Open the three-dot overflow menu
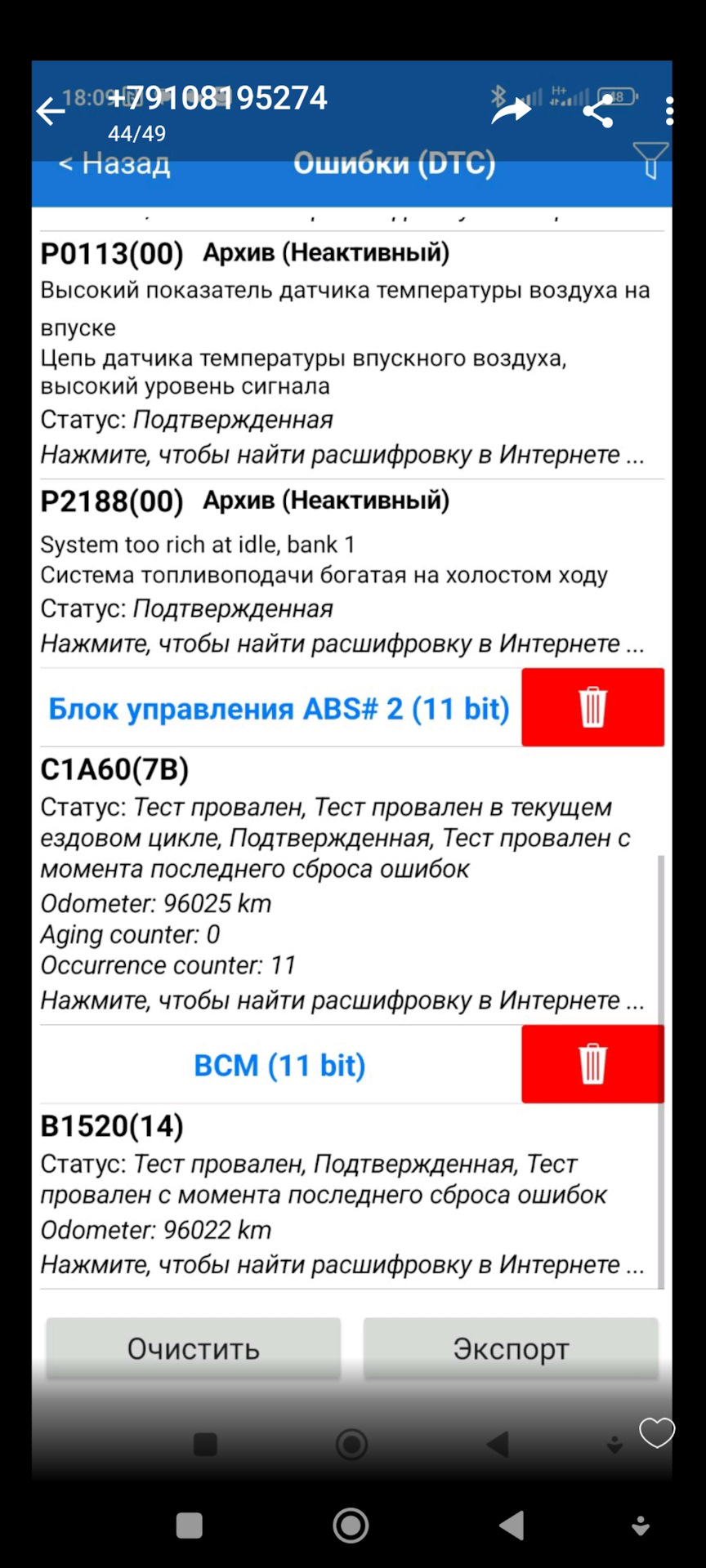This screenshot has height=1568, width=706. coord(669,111)
